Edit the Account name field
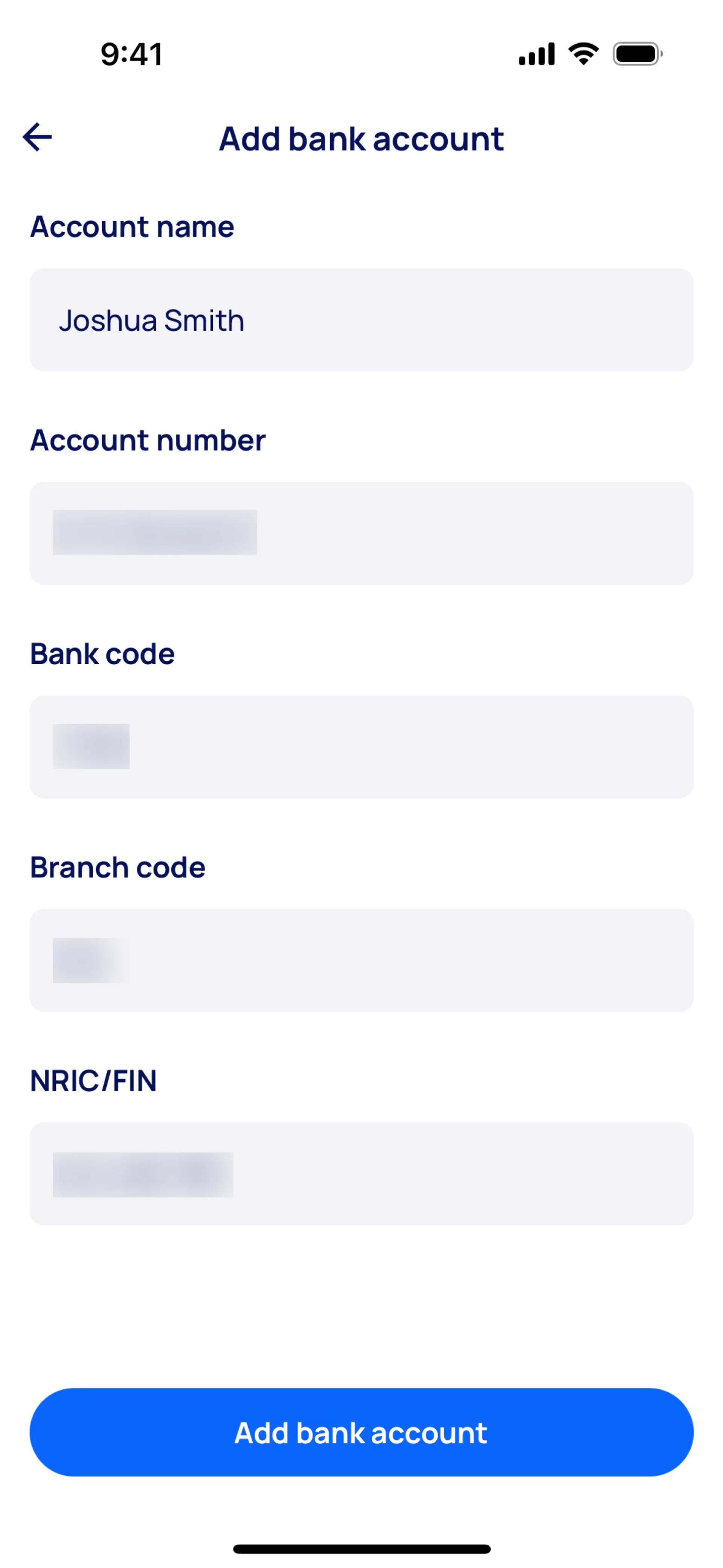This screenshot has width=723, height=1568. click(361, 319)
